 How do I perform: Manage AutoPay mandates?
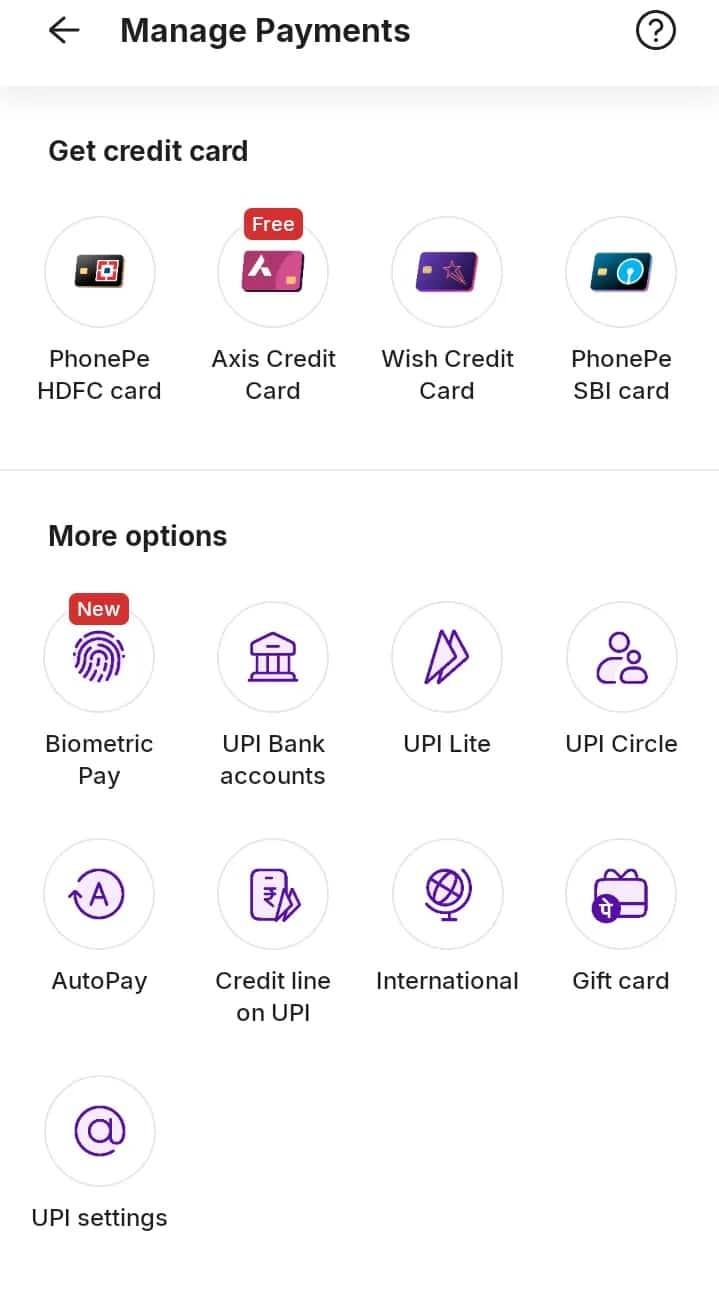click(99, 894)
